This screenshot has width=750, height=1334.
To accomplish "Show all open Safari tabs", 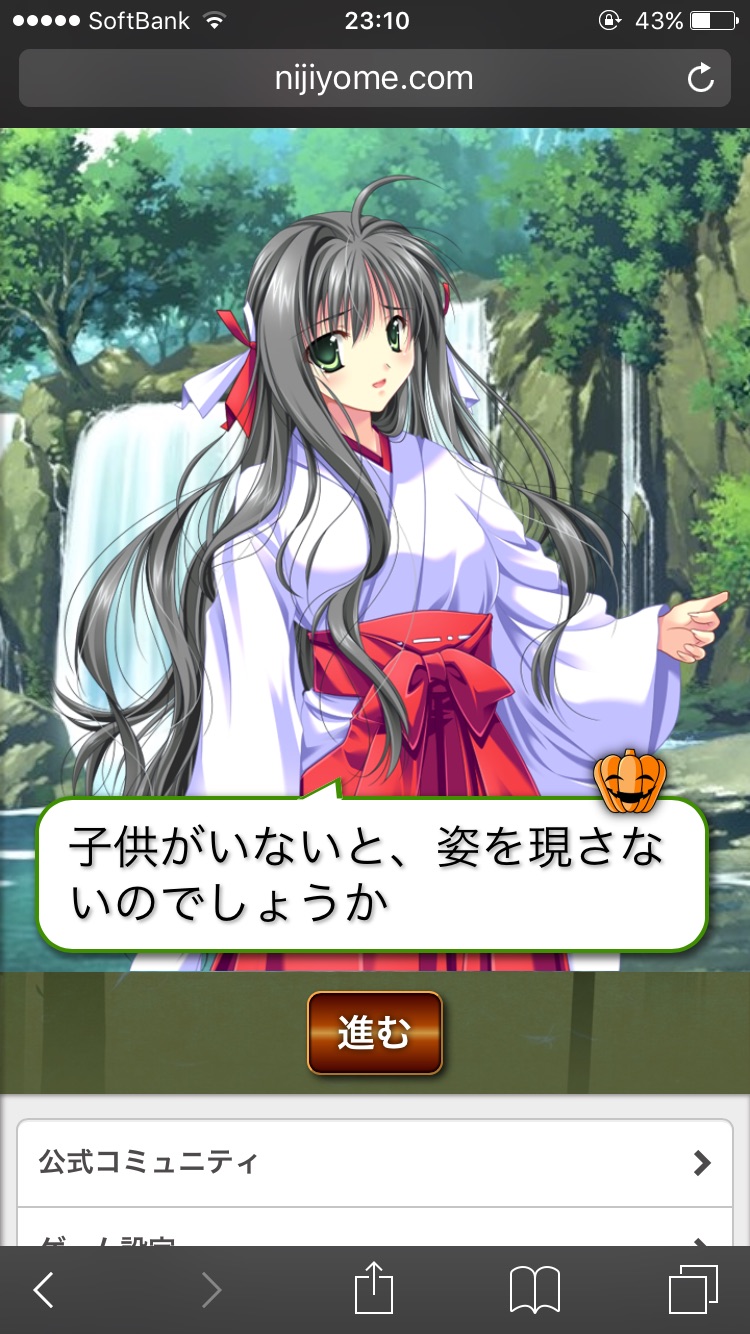I will tap(692, 1290).
